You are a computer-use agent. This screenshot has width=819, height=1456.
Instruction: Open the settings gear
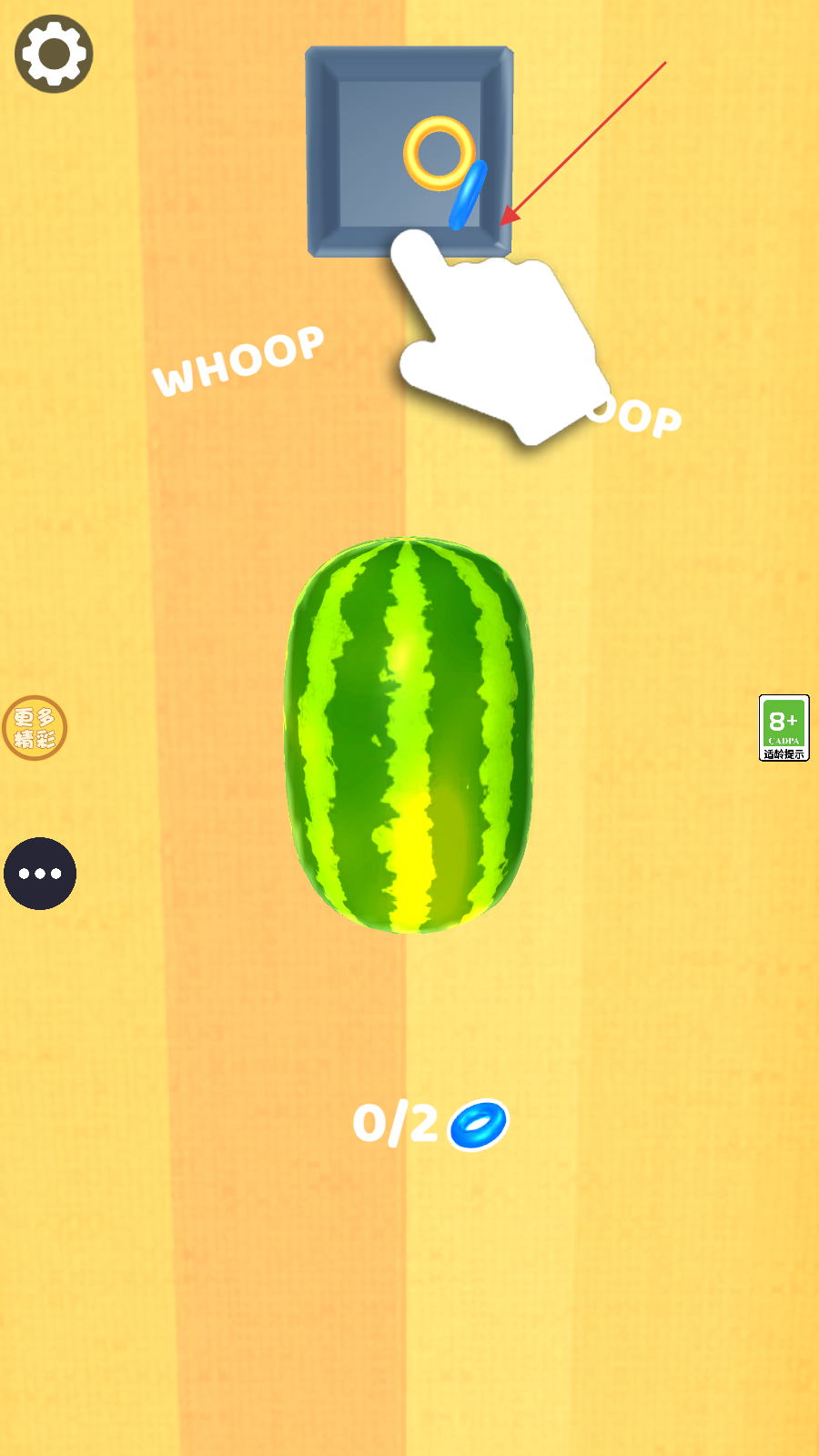point(54,54)
